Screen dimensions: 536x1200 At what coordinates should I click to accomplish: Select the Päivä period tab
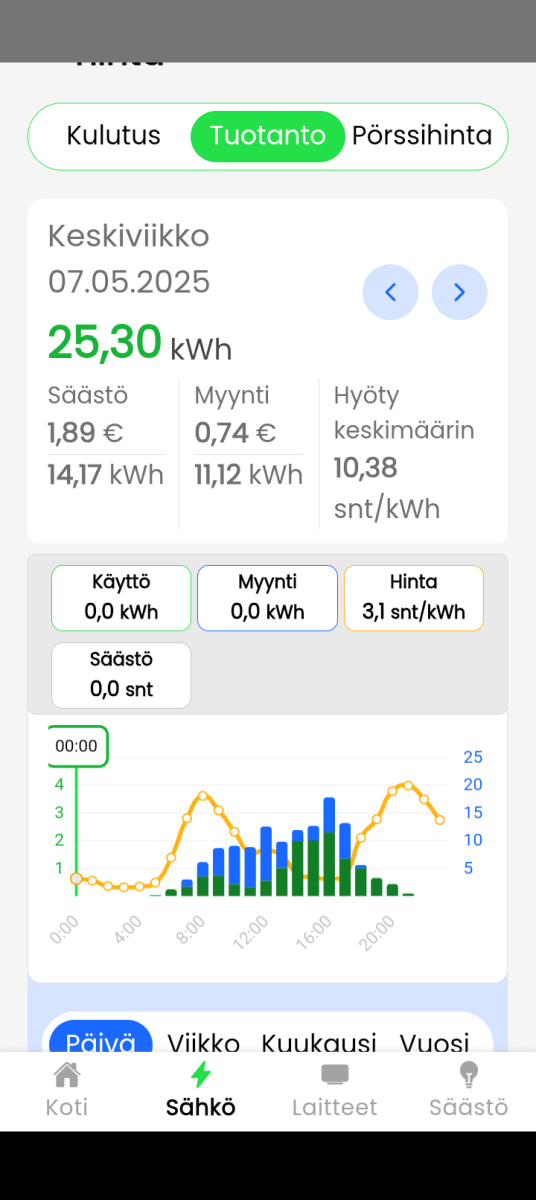tap(101, 1038)
